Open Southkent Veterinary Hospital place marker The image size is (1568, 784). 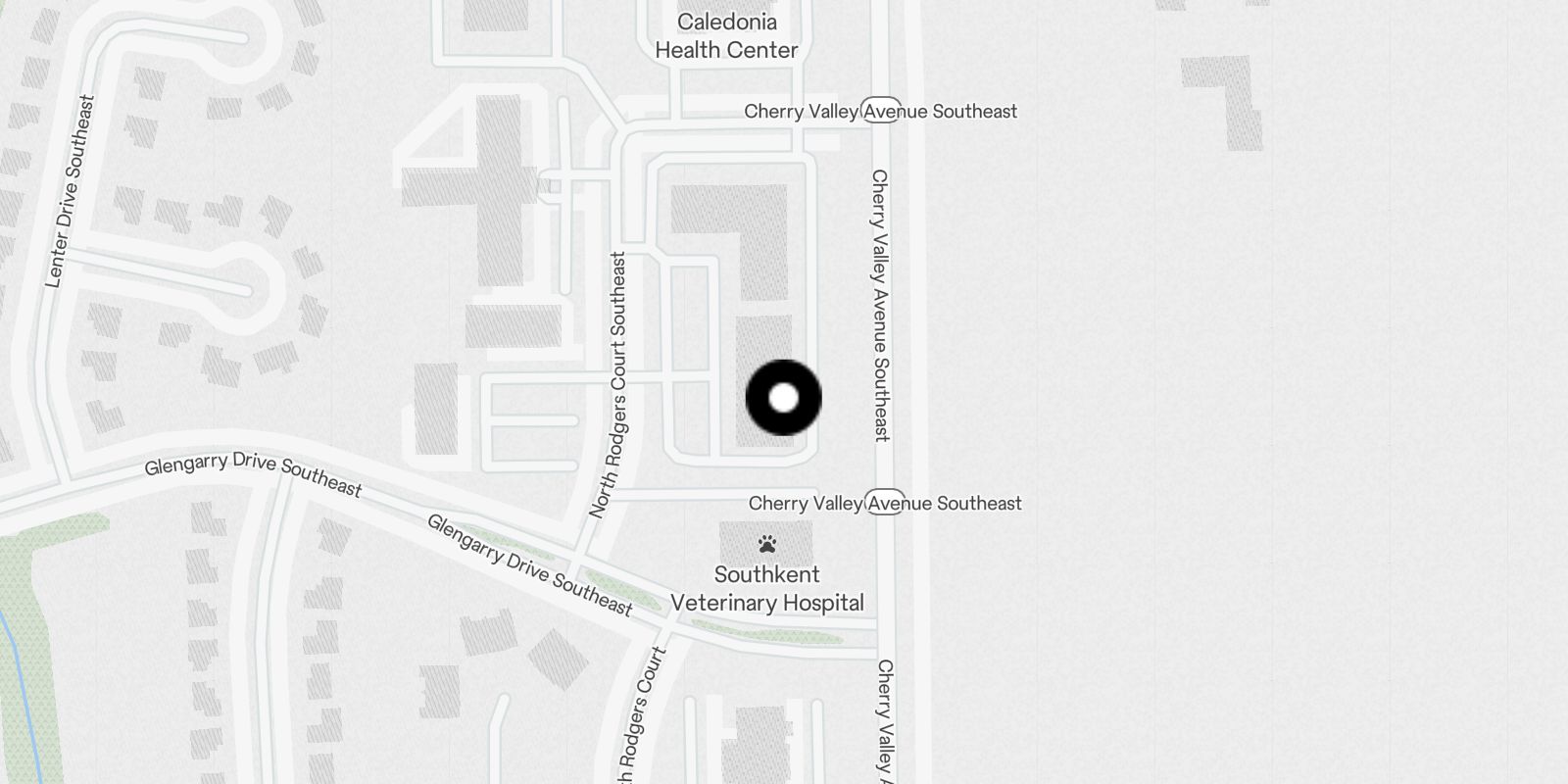click(766, 543)
